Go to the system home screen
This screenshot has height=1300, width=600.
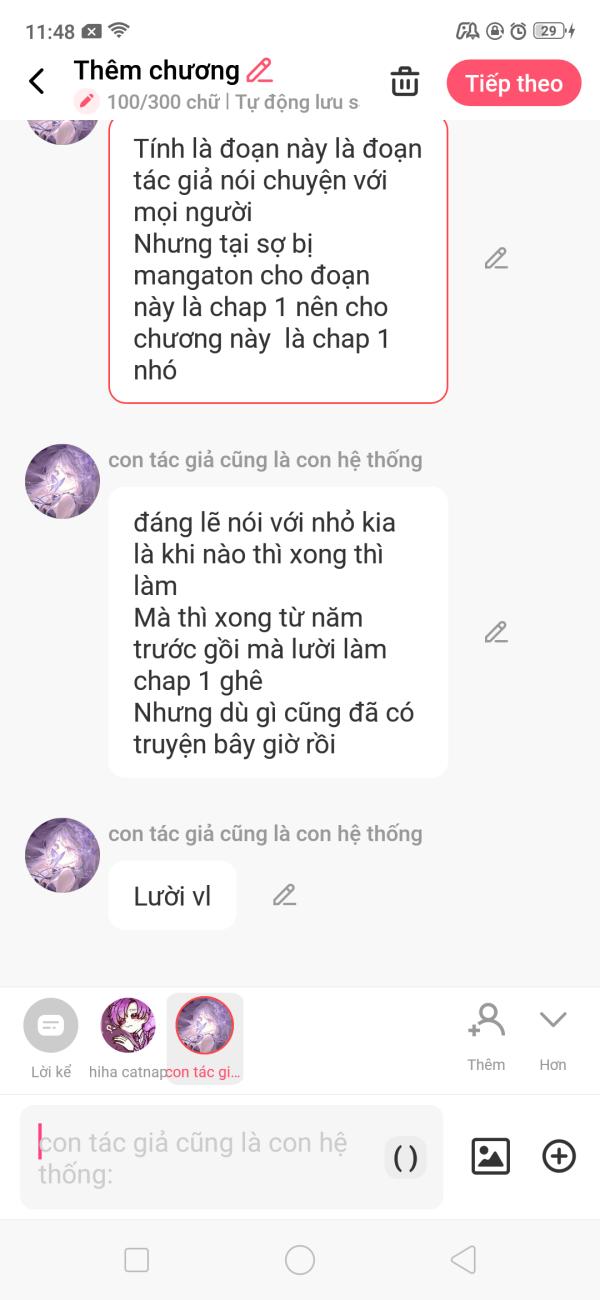300,1260
